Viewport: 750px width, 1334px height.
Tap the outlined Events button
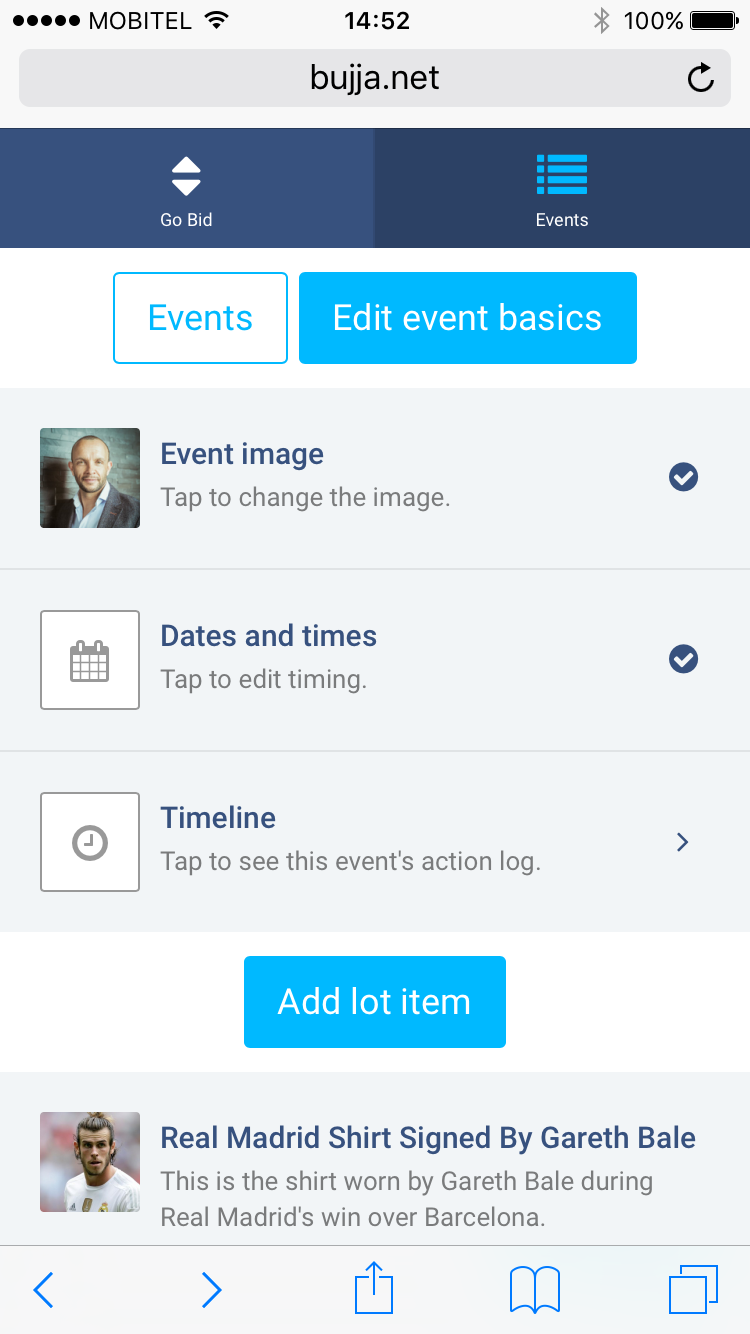(x=200, y=318)
